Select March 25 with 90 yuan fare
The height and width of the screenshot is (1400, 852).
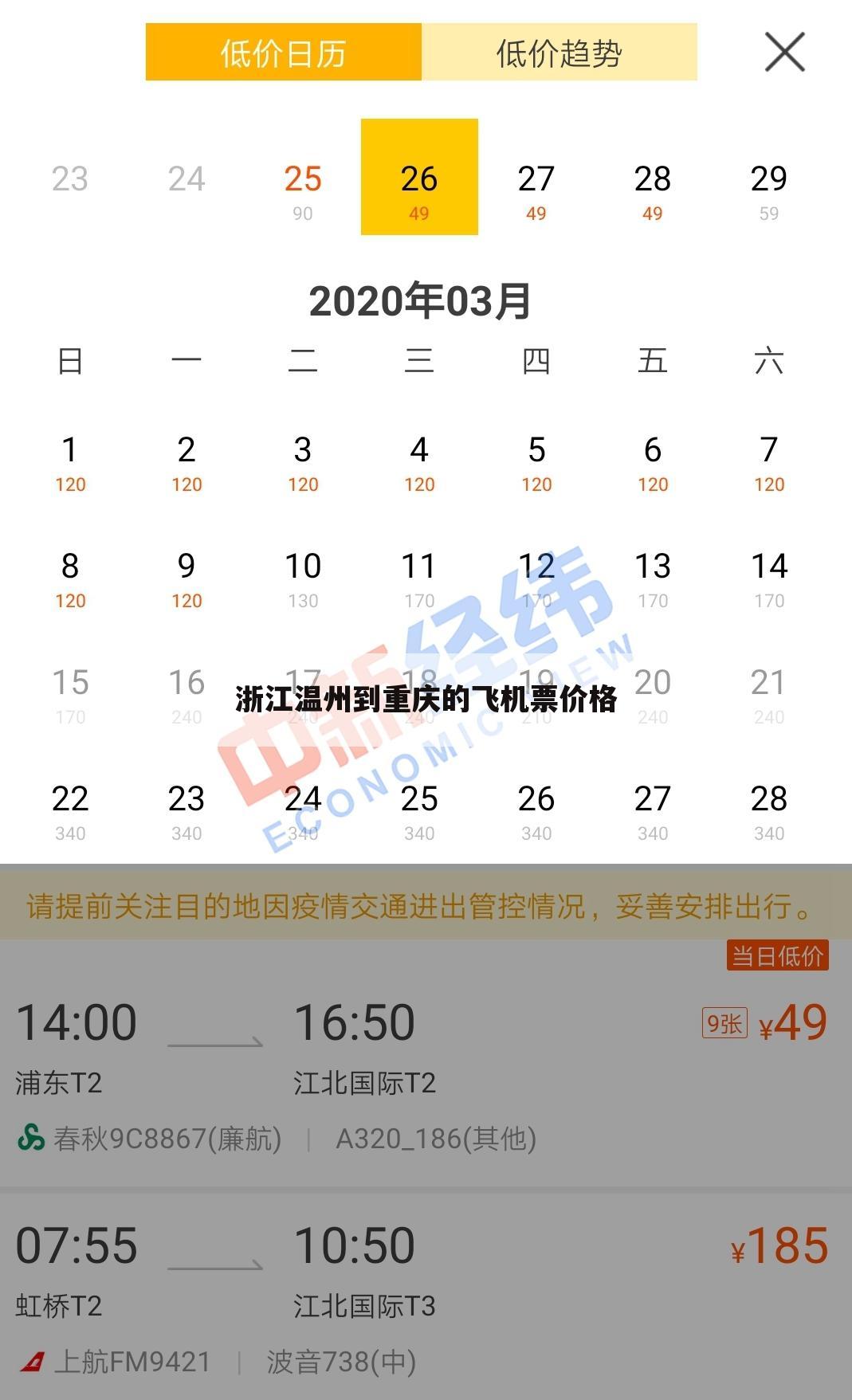[303, 190]
